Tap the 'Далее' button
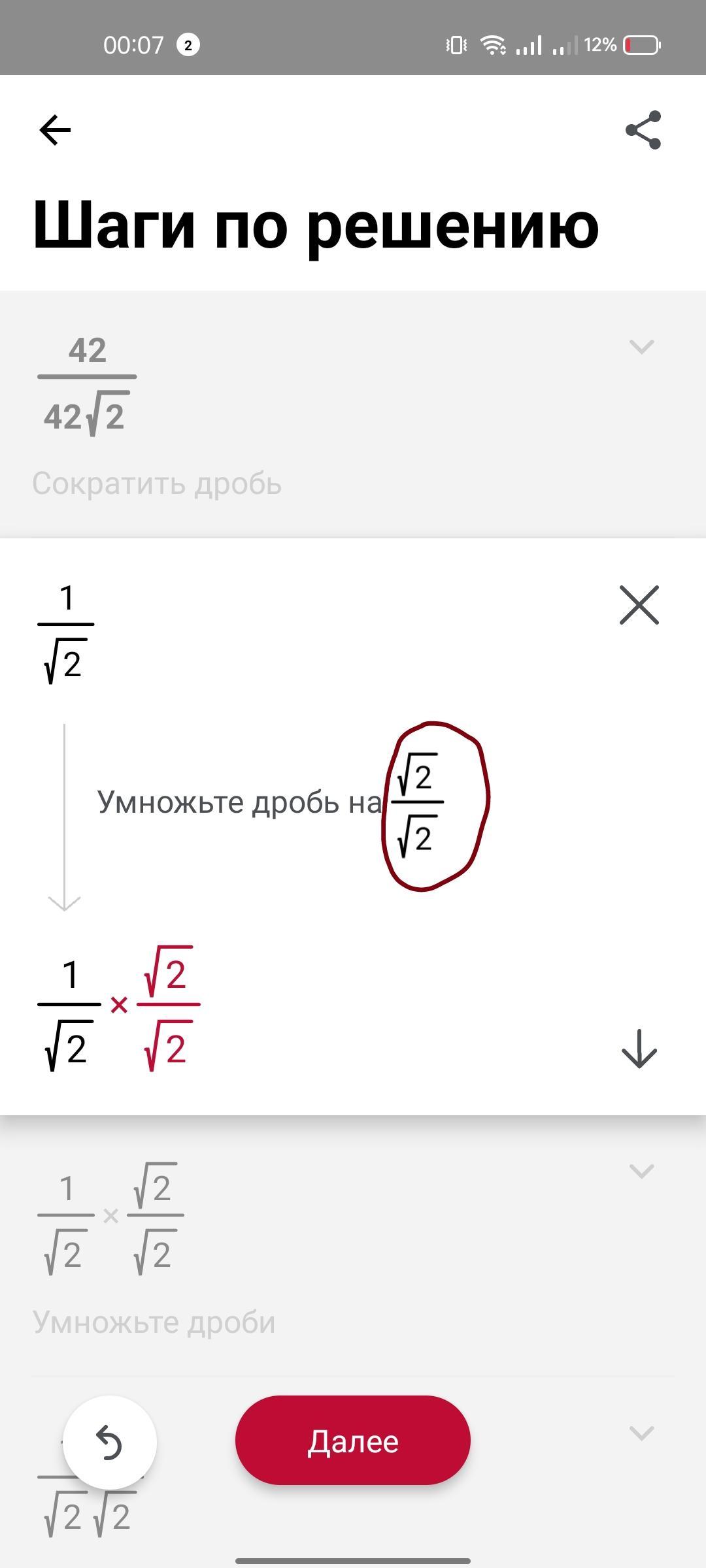Screen dimensions: 706x1568 [x=353, y=1441]
